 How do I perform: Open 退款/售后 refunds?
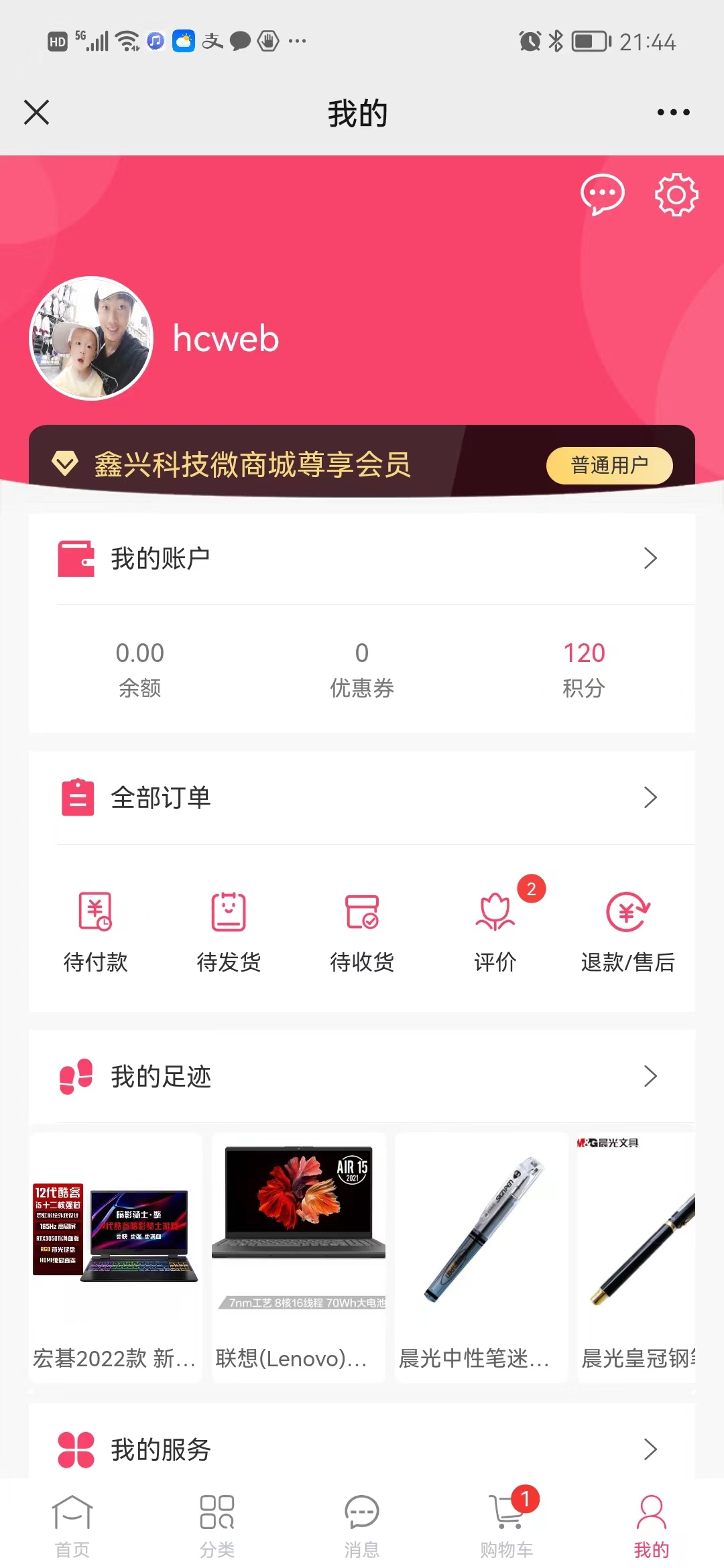tap(627, 931)
